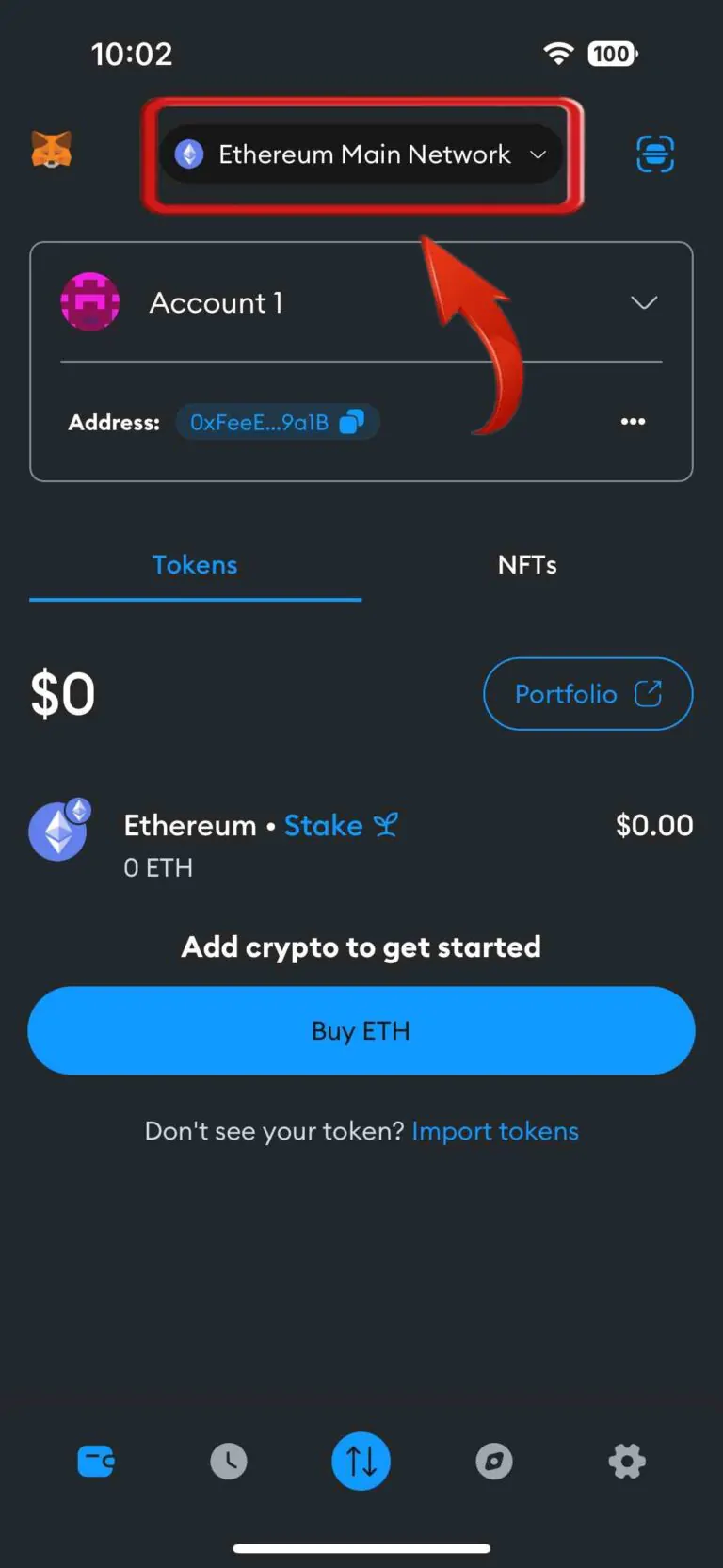Open Portfolio in external view

[586, 694]
